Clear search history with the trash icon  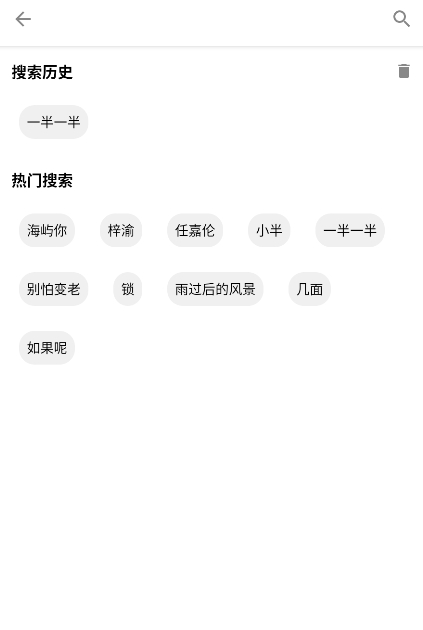click(x=404, y=71)
